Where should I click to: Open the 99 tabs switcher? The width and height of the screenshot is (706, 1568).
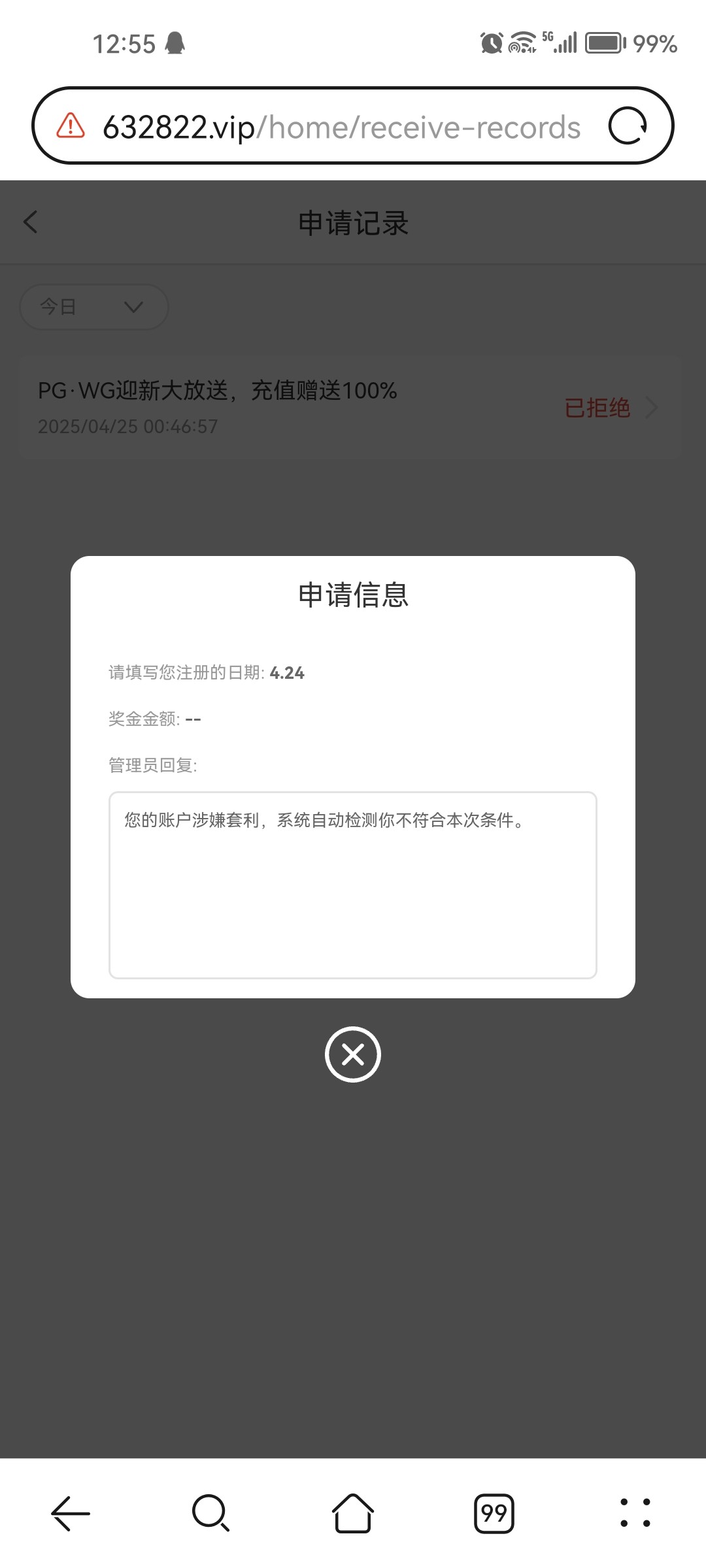point(494,1513)
